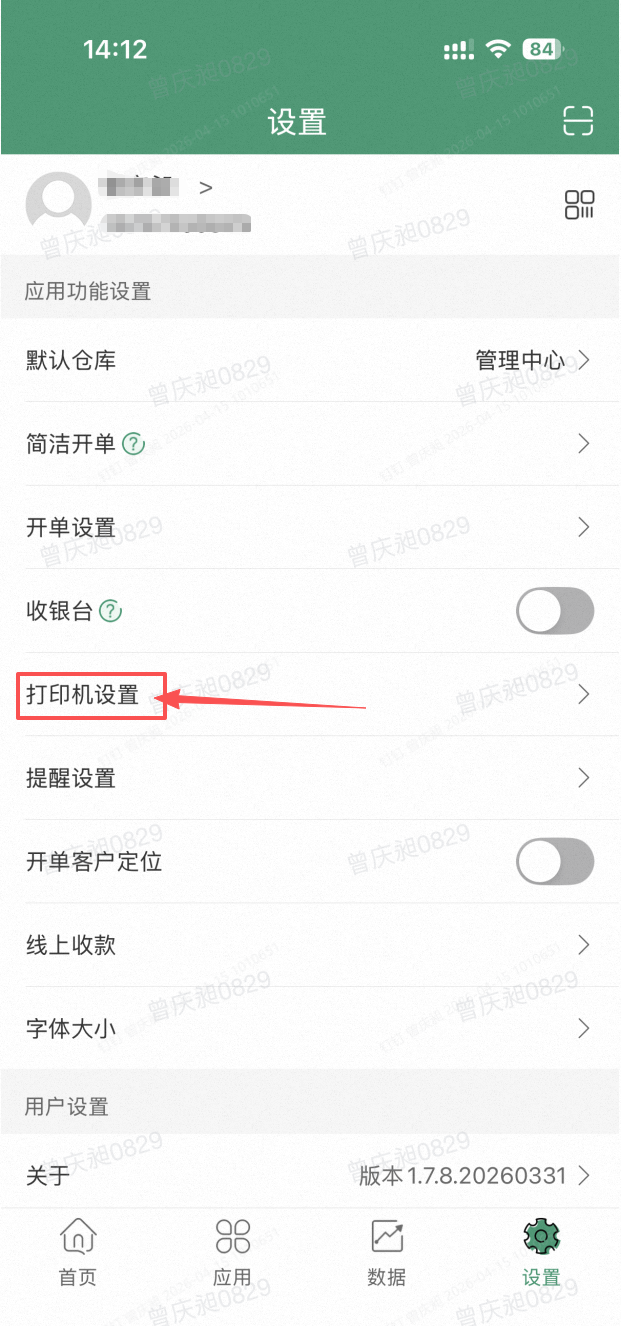The image size is (621, 1326).
Task: Open 开单设置
Action: pyautogui.click(x=310, y=527)
